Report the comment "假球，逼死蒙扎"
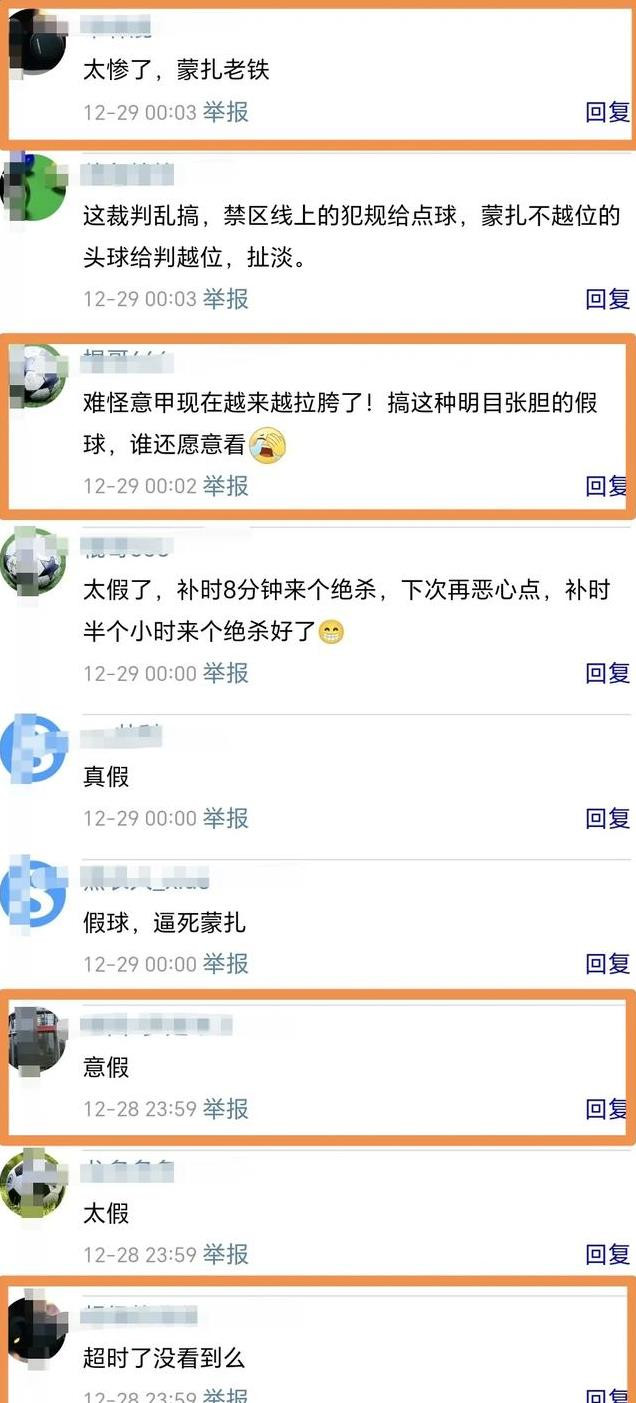 tap(226, 964)
